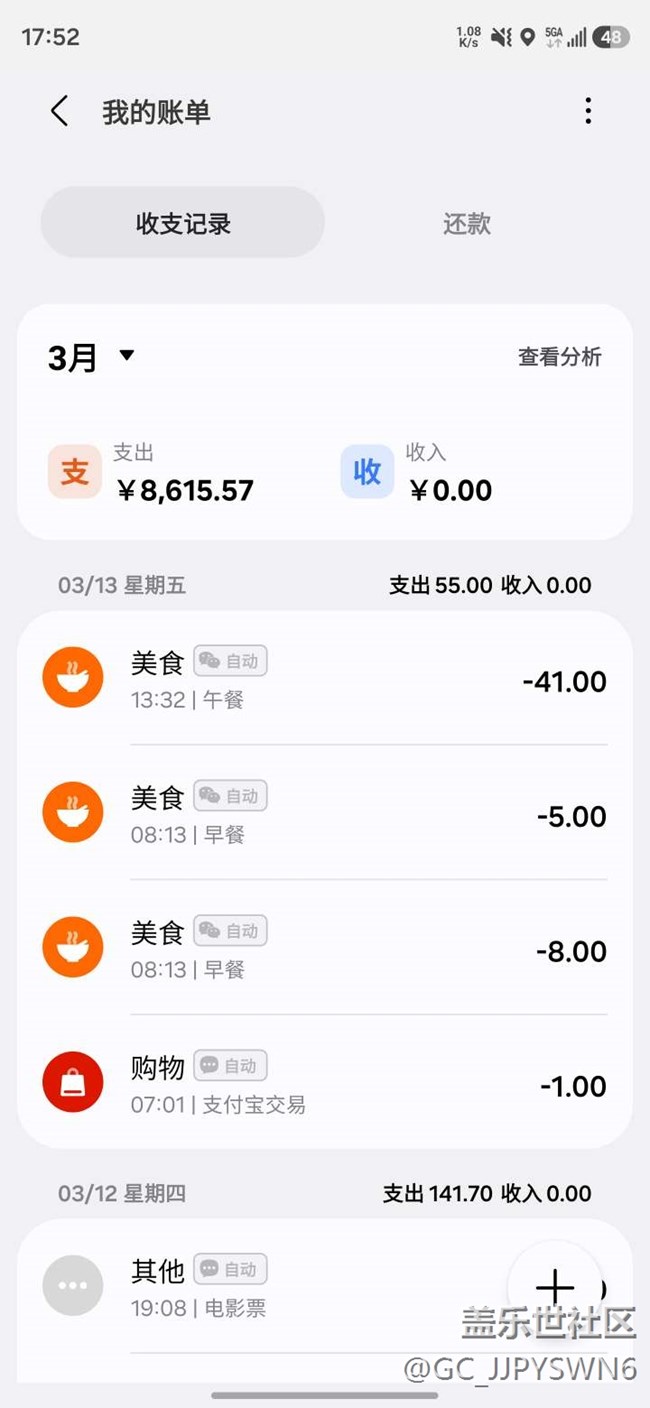Open the 早餐 record of -5.00
The width and height of the screenshot is (650, 1408).
click(x=325, y=815)
